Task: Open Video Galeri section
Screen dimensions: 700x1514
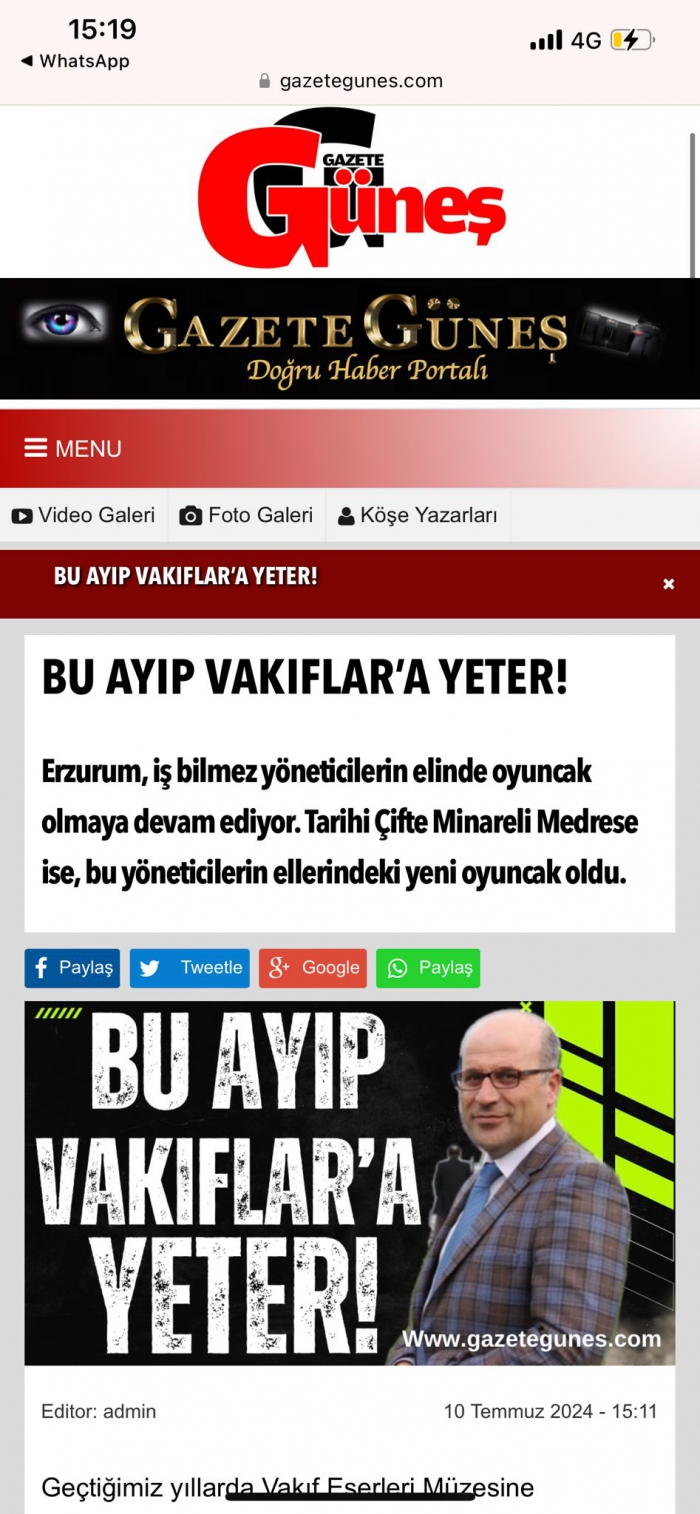Action: click(84, 516)
